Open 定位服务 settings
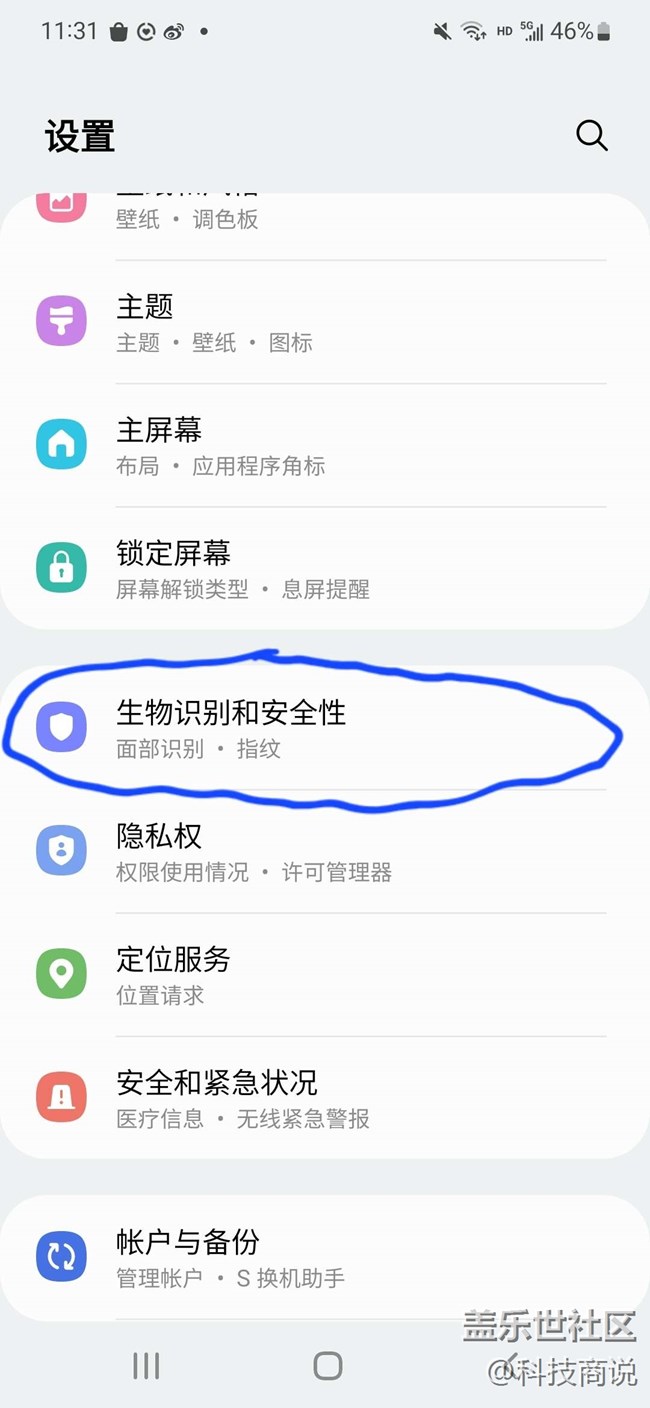The width and height of the screenshot is (650, 1408). point(324,975)
